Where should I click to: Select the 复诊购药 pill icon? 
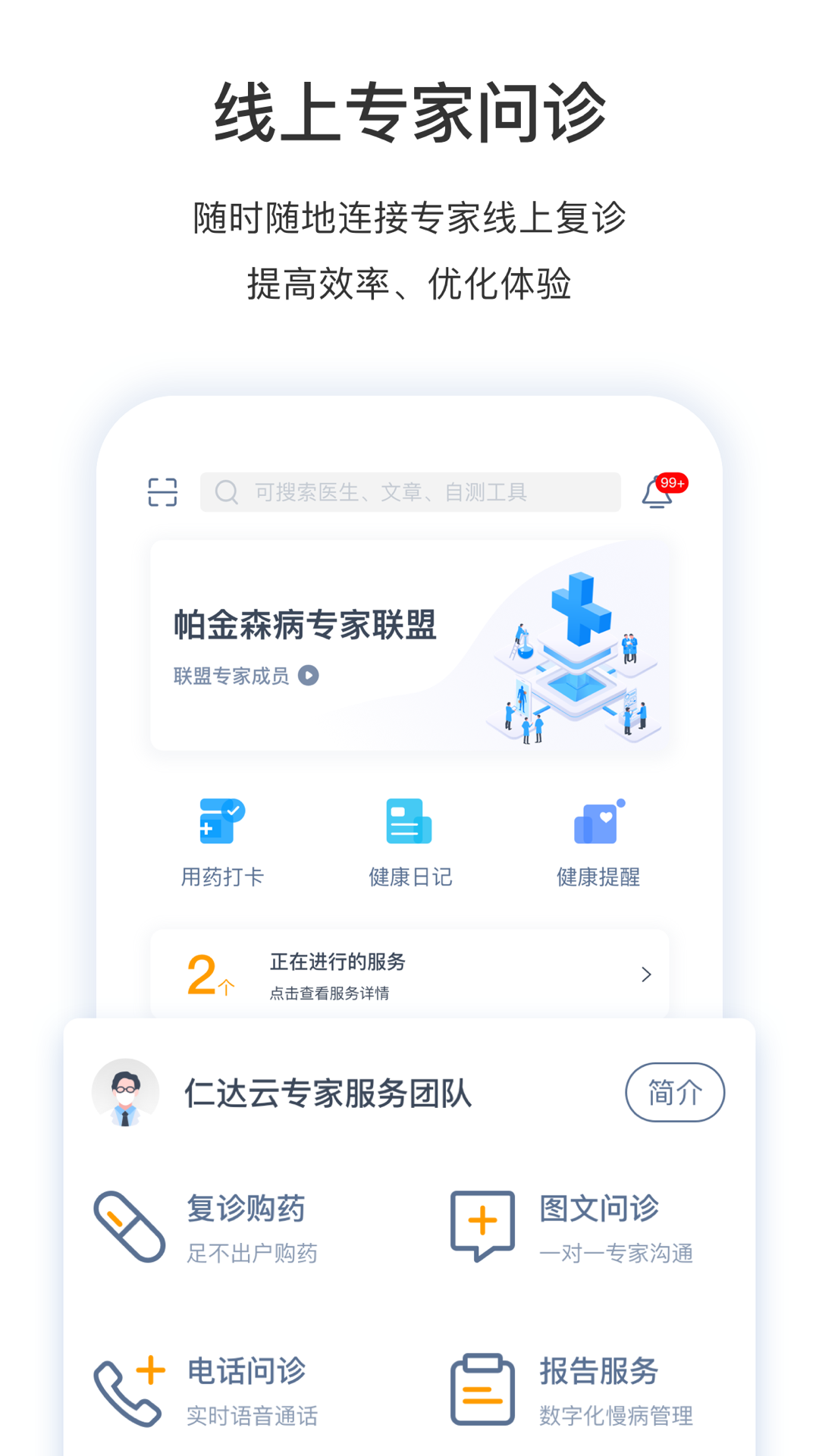coord(130,1225)
